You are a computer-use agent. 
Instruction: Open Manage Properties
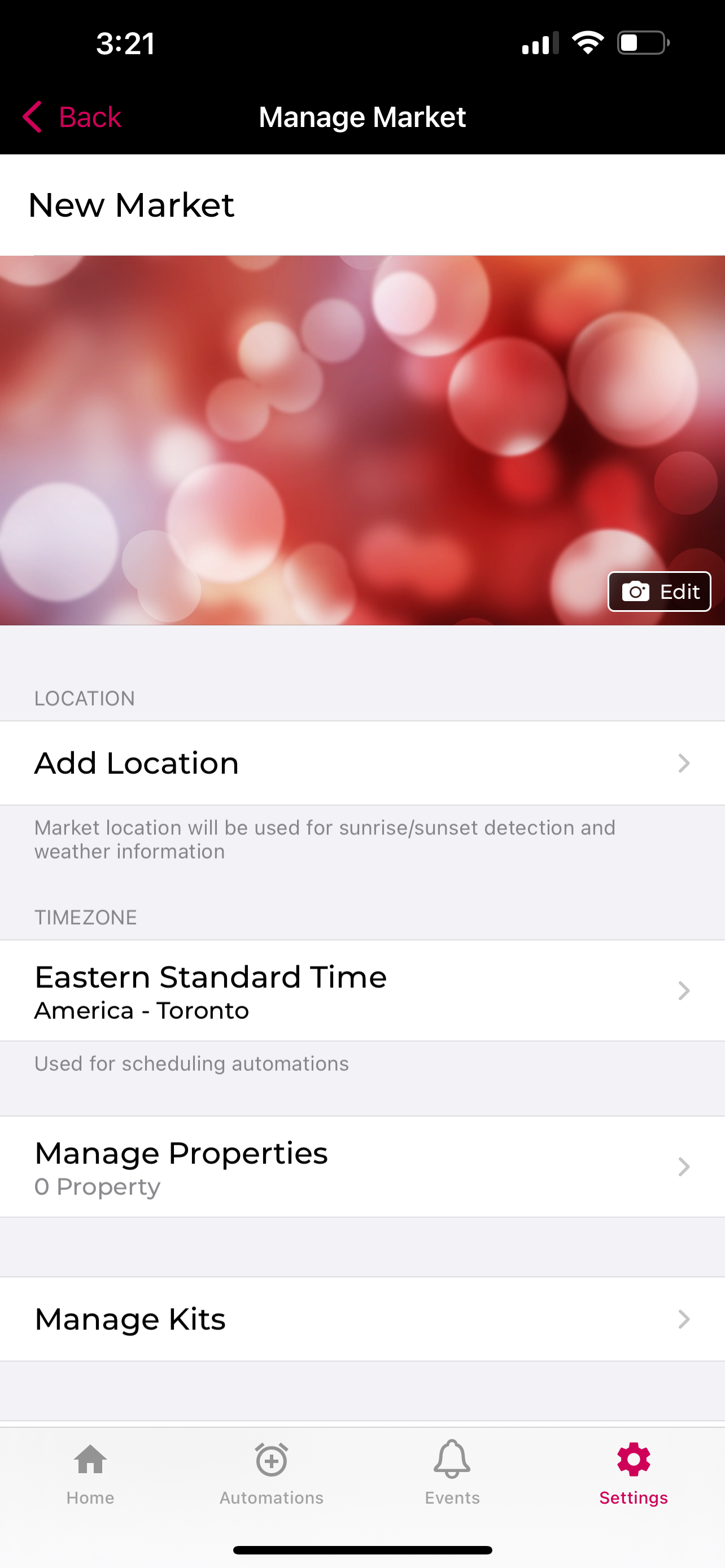(362, 1166)
